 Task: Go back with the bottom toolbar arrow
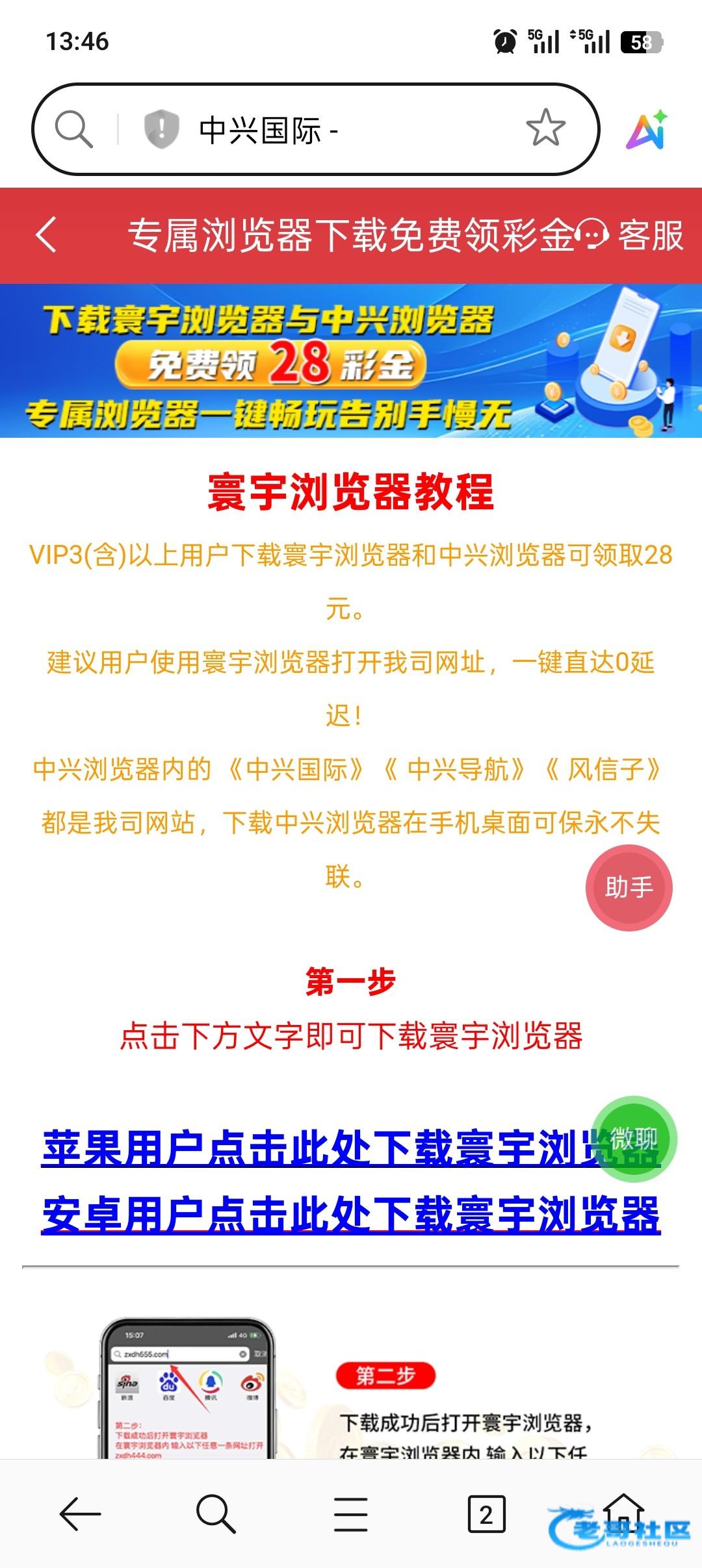[80, 1515]
